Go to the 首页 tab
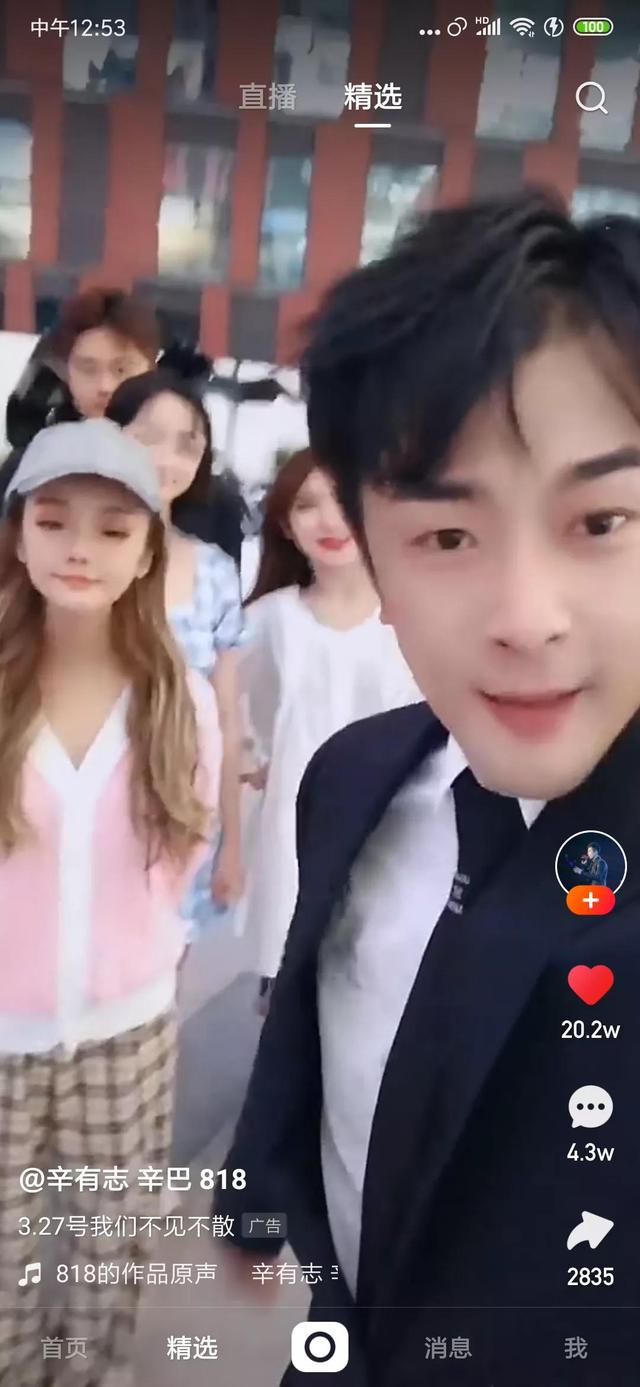This screenshot has height=1387, width=640. coord(64,1347)
